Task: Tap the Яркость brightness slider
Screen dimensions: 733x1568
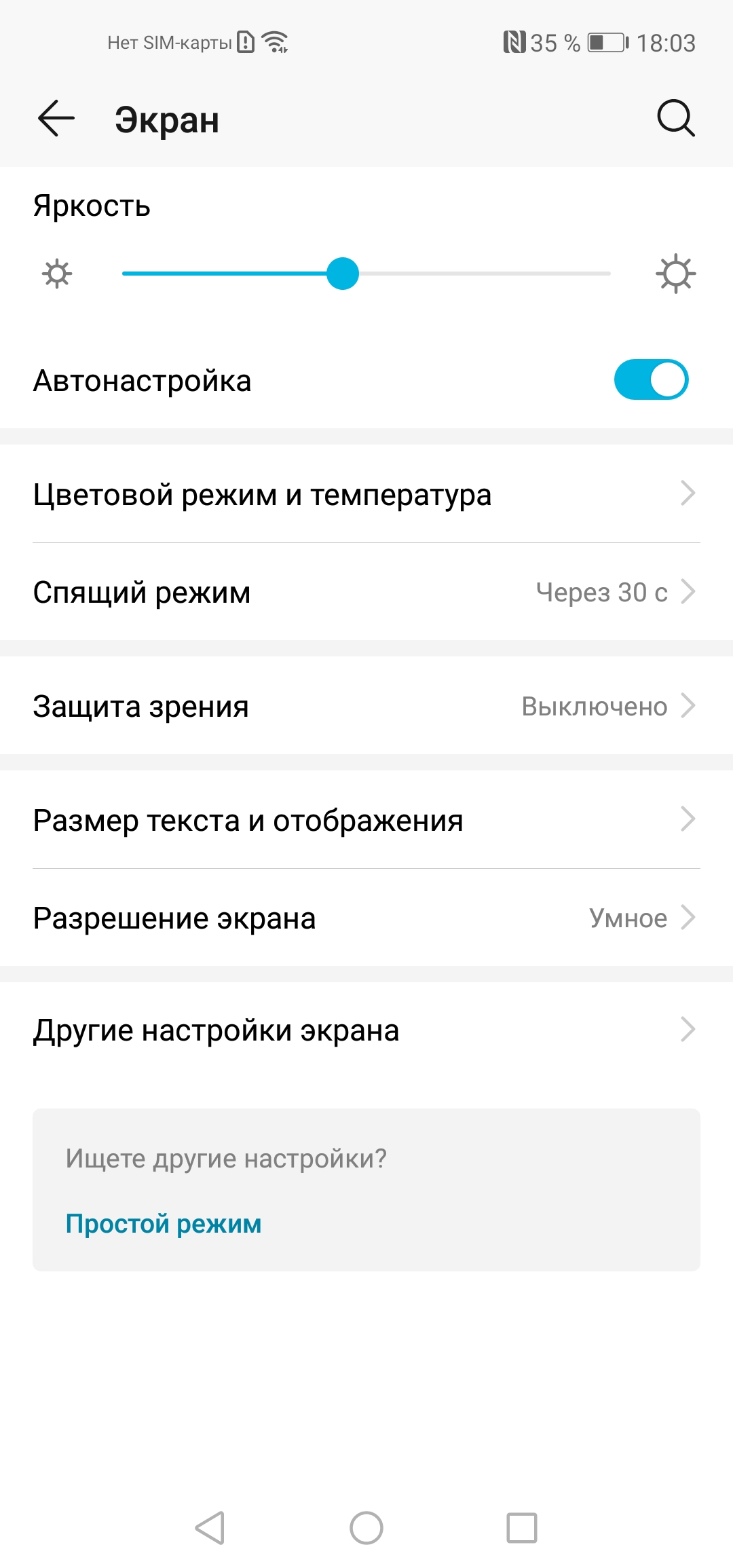Action: (366, 274)
